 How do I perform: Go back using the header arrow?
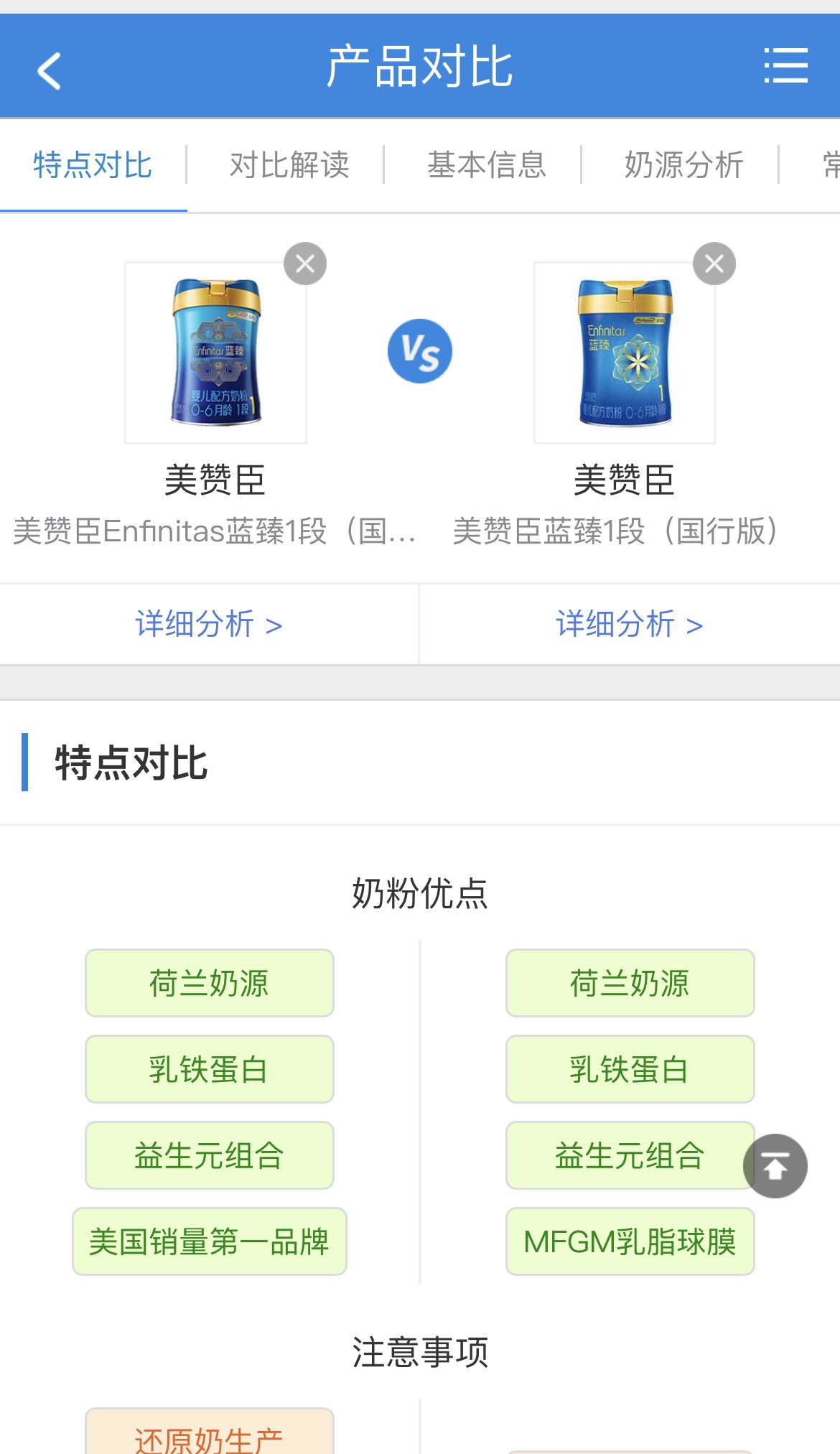pos(49,70)
